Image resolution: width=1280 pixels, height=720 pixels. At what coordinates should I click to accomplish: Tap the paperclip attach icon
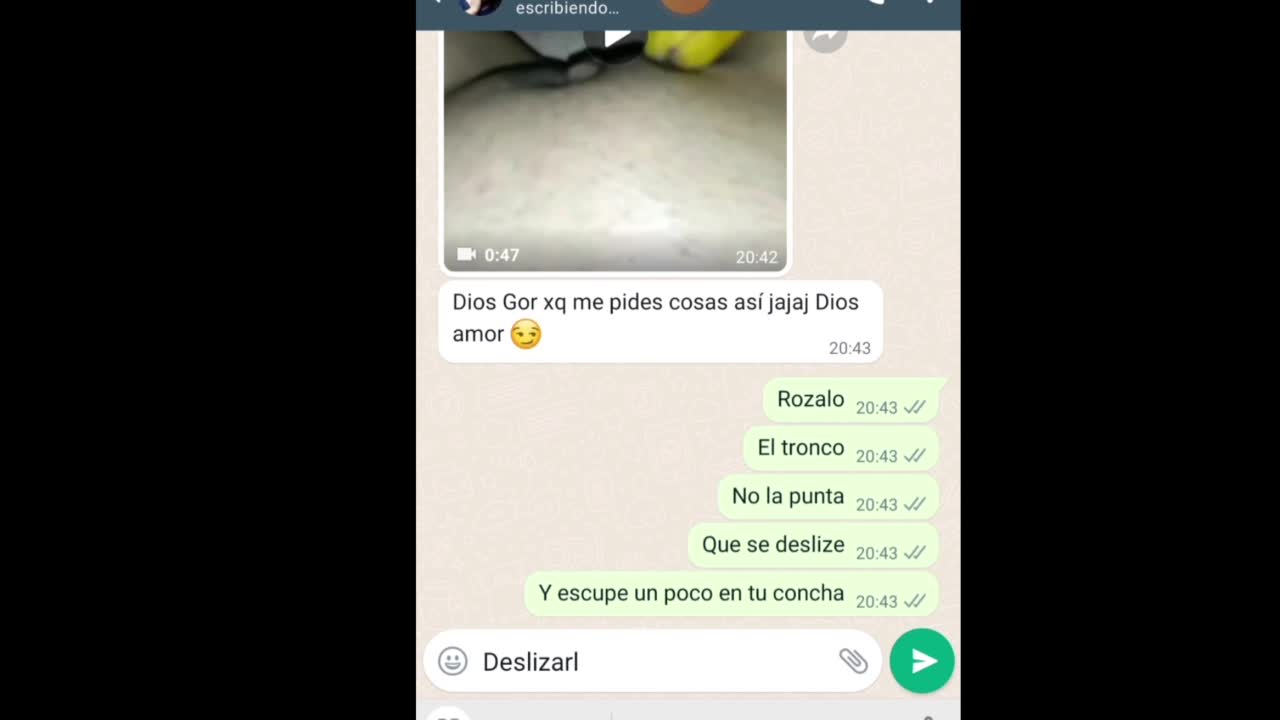coord(852,660)
